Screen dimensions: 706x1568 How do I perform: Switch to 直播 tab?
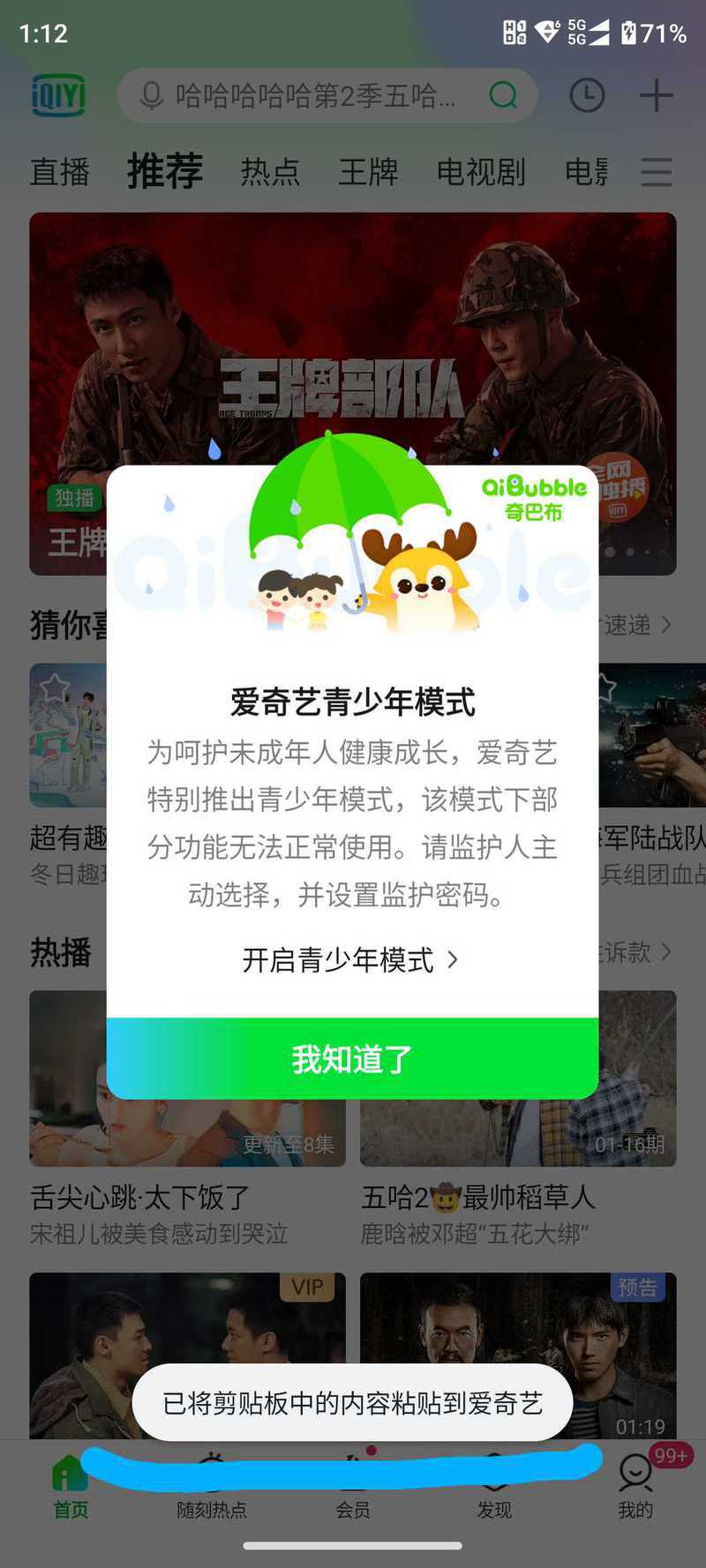point(60,172)
